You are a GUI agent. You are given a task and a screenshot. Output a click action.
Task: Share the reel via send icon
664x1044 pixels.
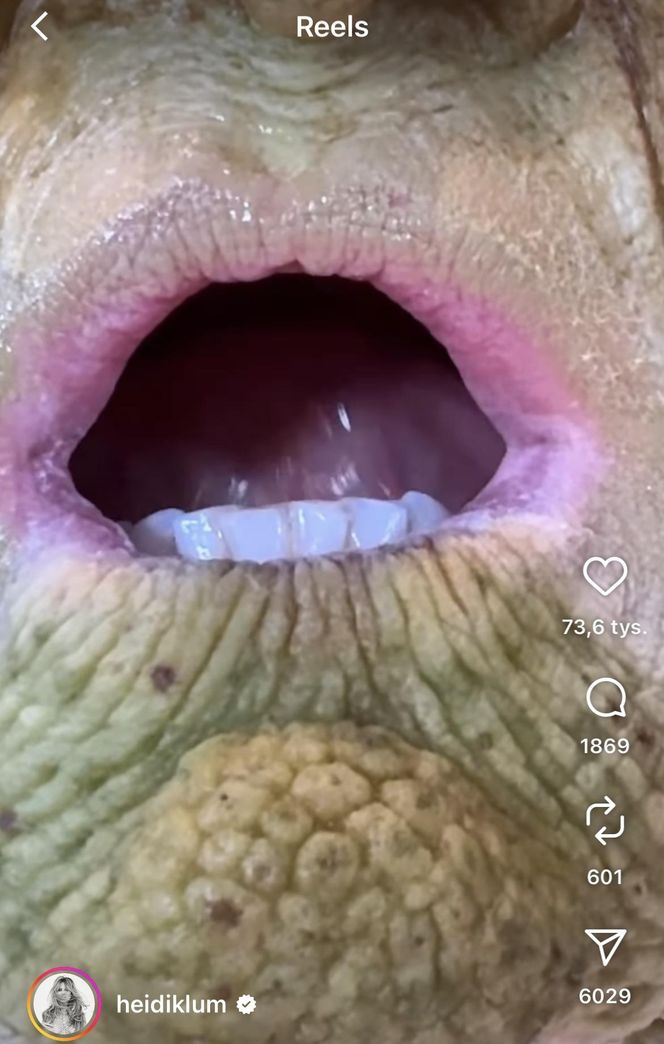point(605,946)
